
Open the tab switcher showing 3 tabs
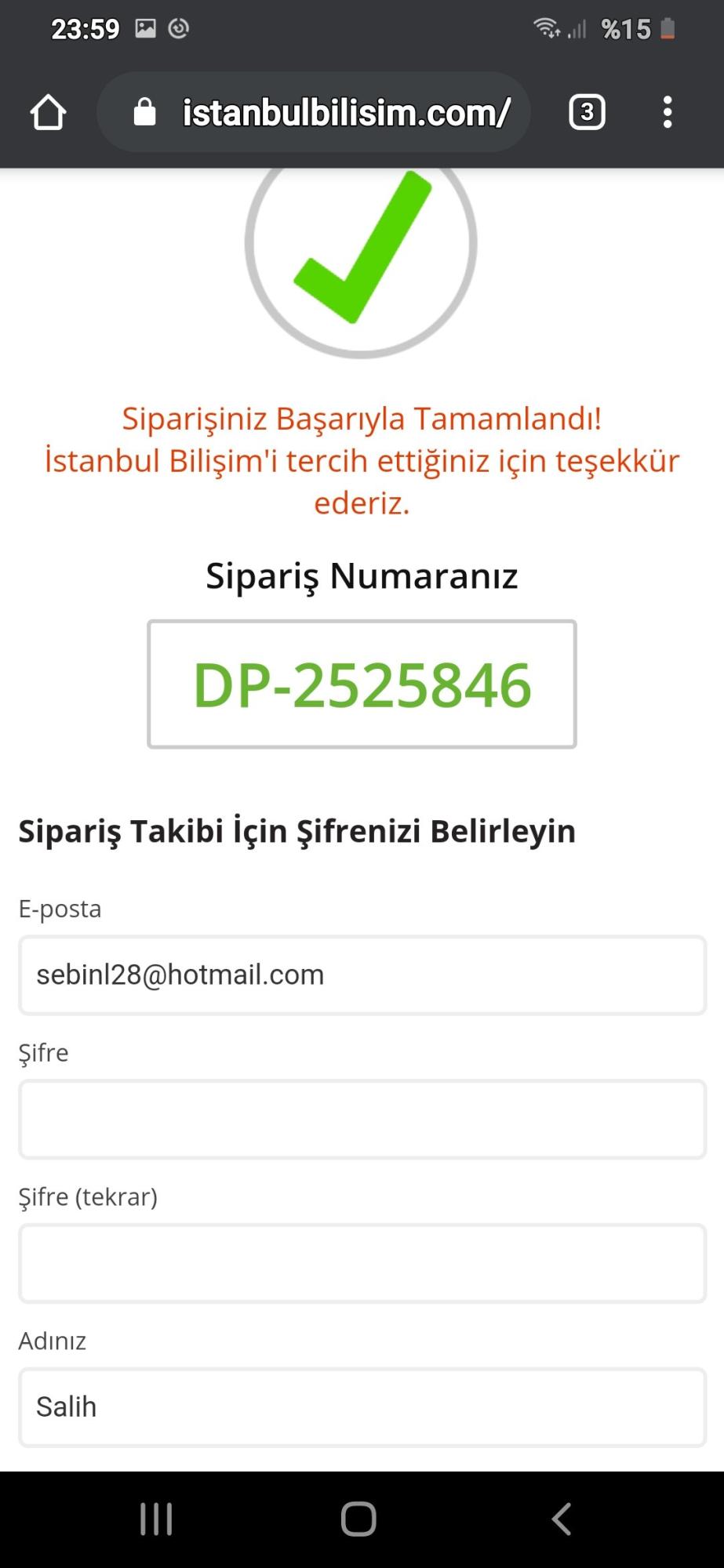pos(587,112)
